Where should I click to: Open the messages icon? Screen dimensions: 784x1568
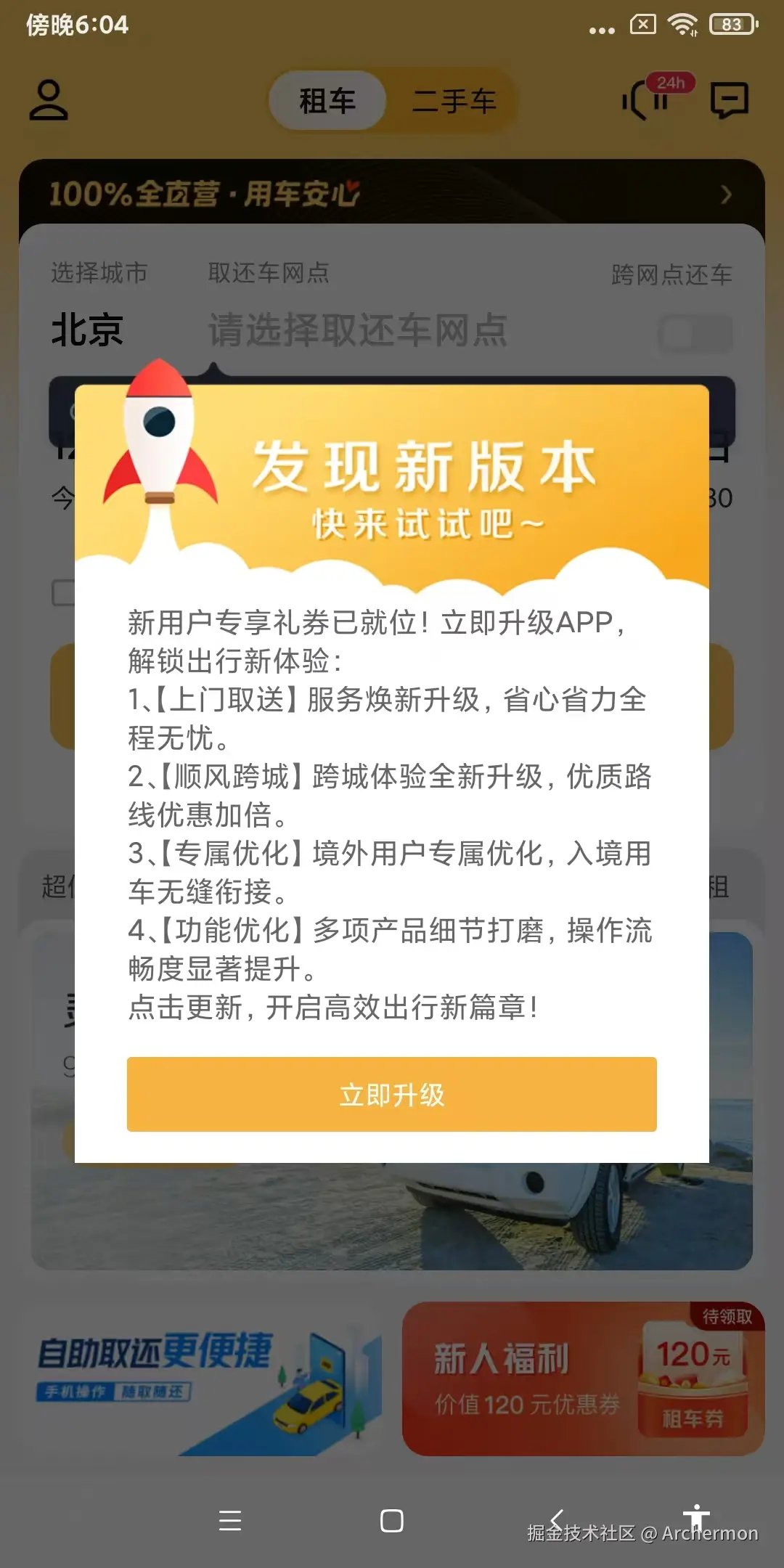click(729, 100)
